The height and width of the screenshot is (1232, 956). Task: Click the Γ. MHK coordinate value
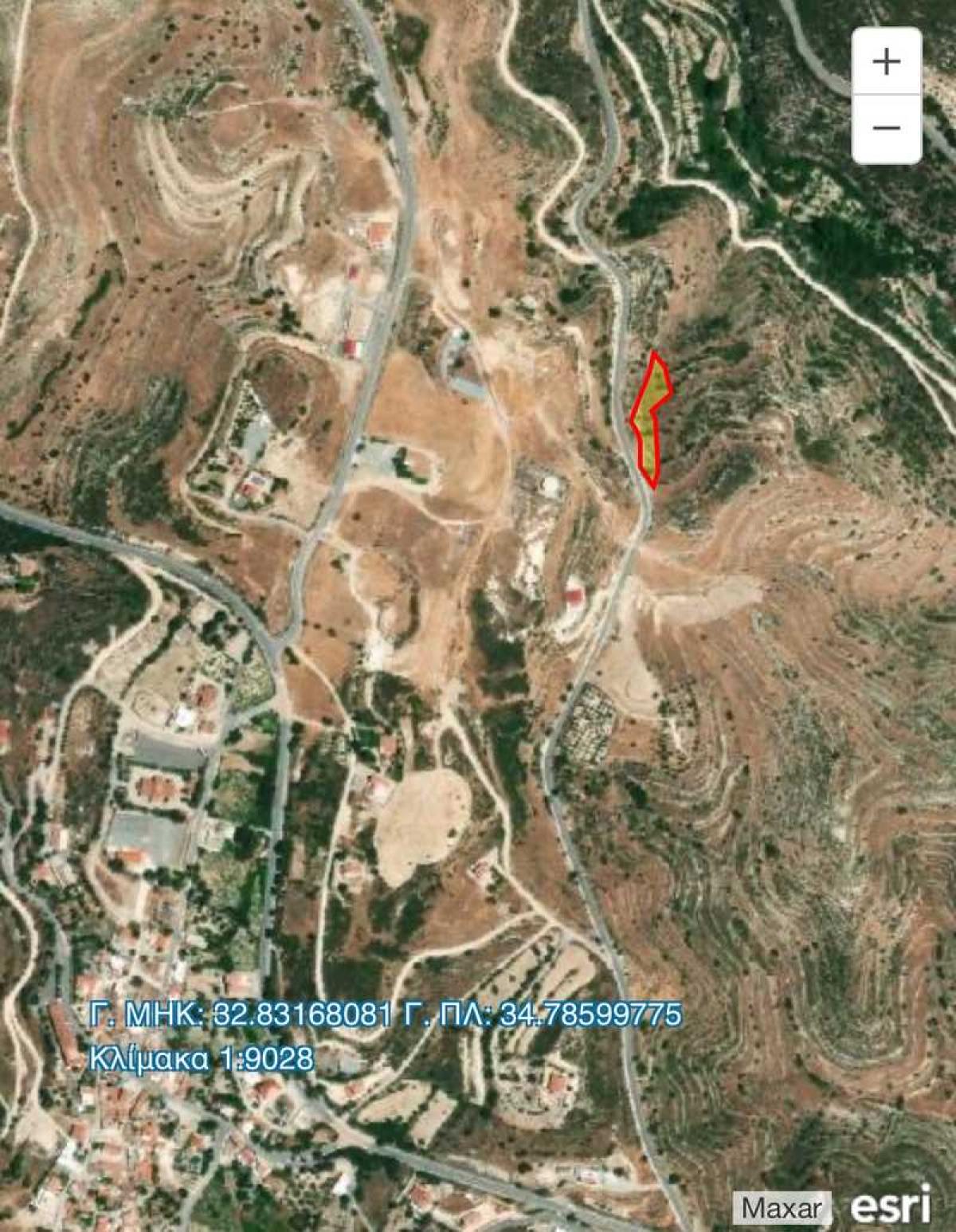239,1015
